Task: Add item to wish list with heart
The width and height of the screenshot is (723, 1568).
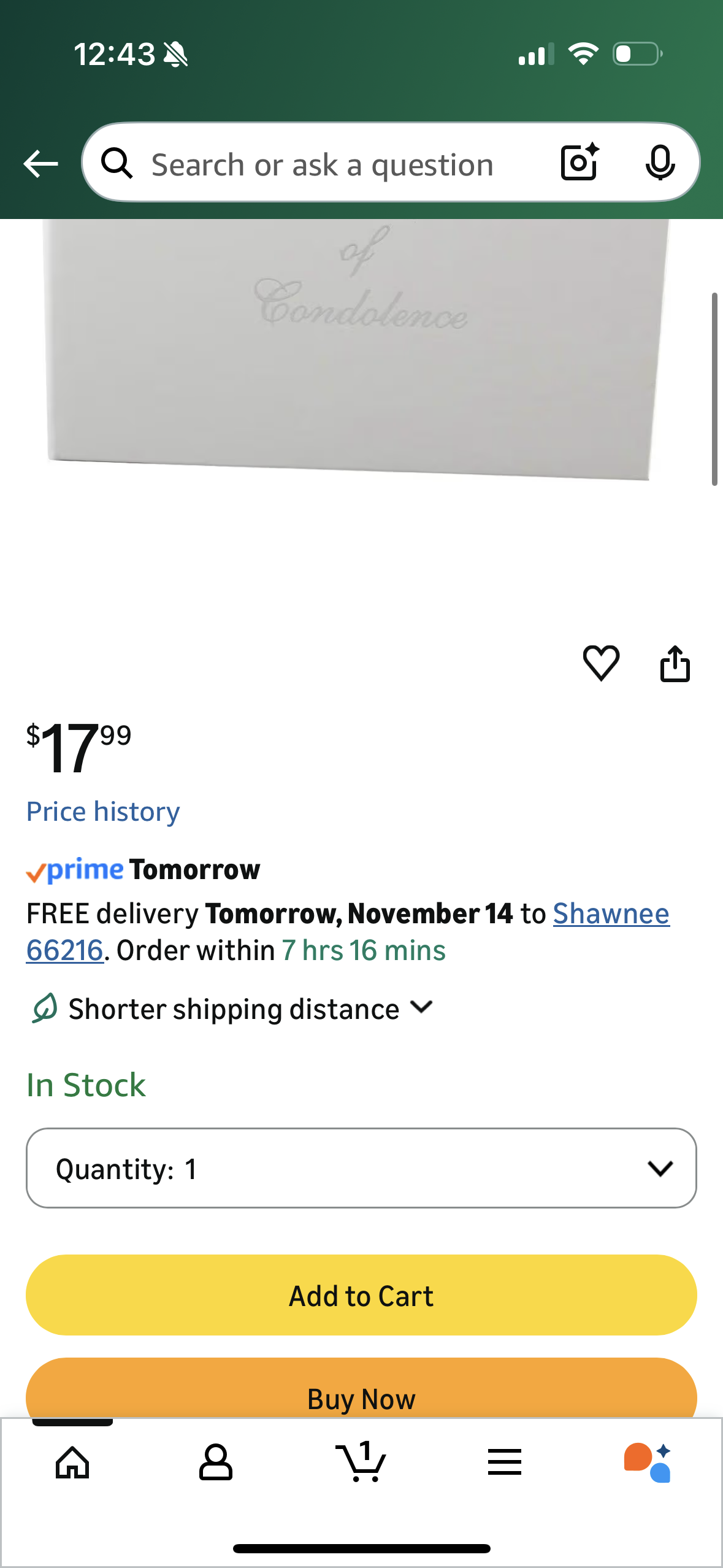Action: tap(600, 663)
